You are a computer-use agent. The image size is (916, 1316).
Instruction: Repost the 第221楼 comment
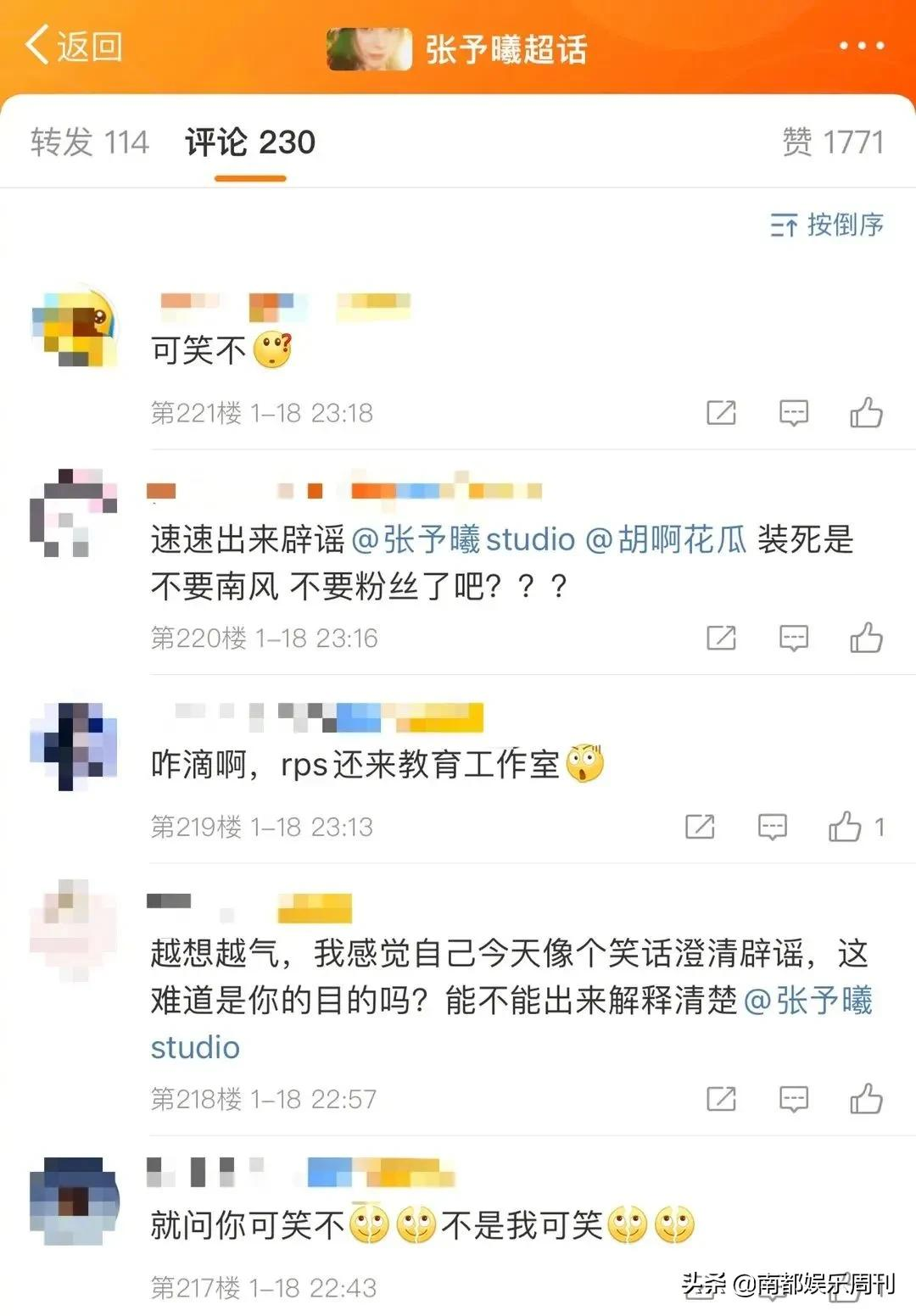tap(721, 413)
